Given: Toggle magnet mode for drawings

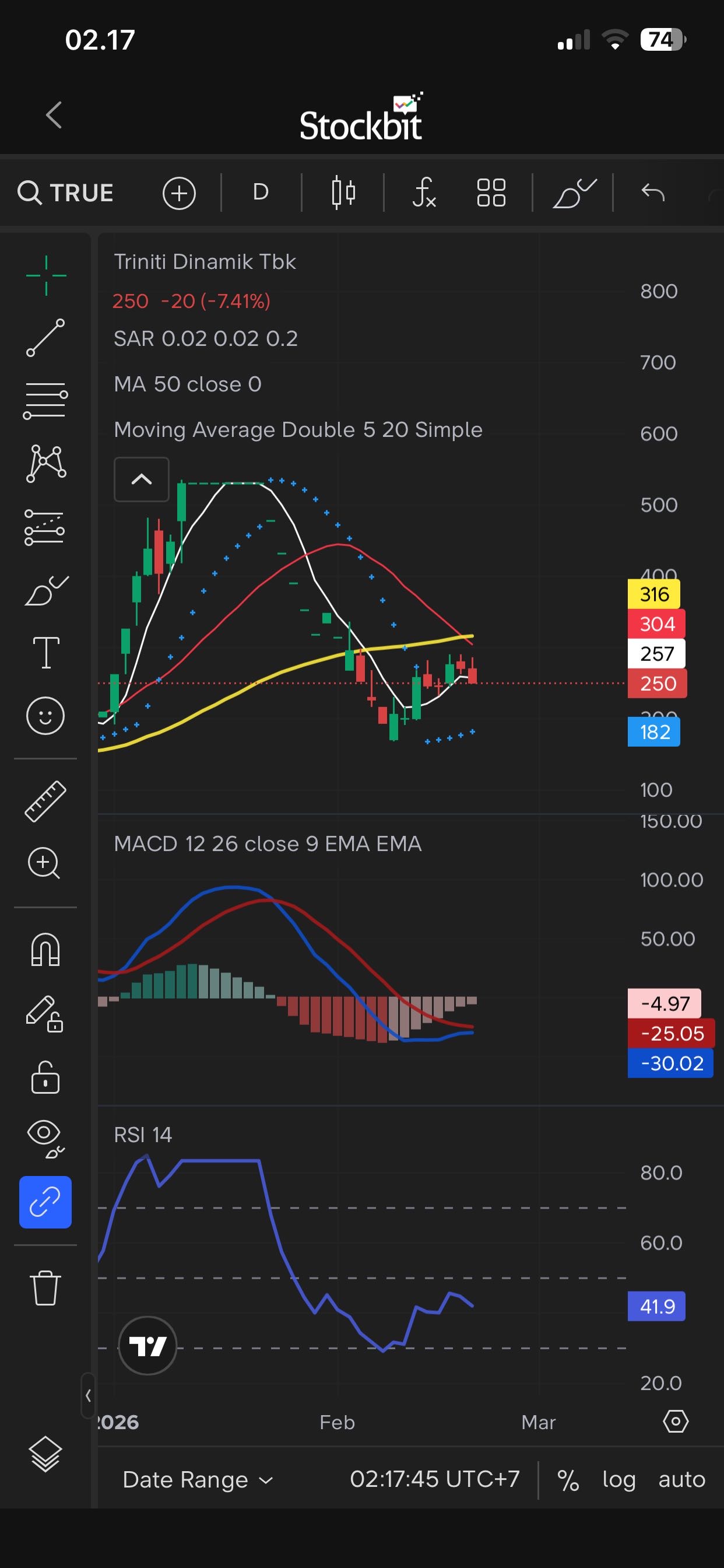Looking at the screenshot, I should [x=45, y=950].
